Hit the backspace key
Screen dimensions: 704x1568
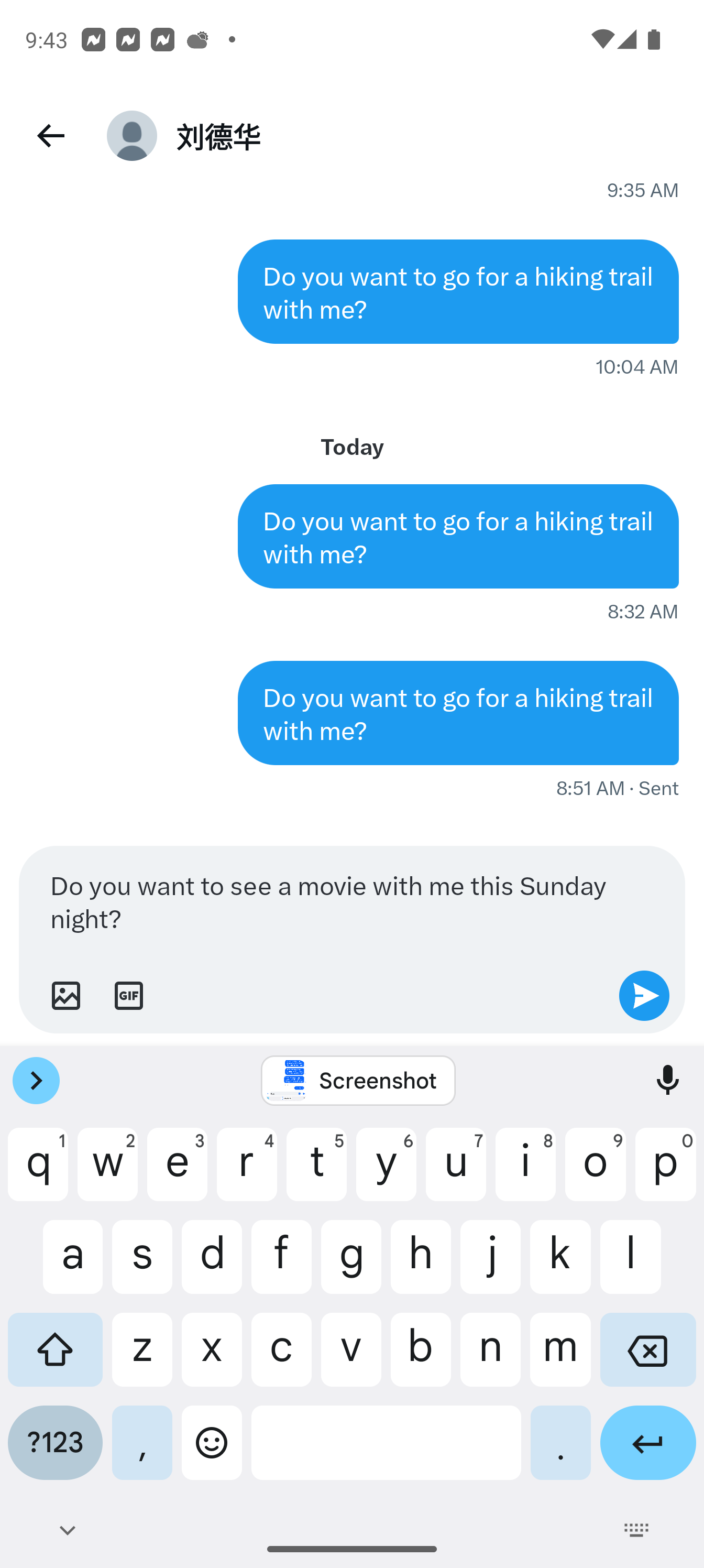pos(647,1349)
